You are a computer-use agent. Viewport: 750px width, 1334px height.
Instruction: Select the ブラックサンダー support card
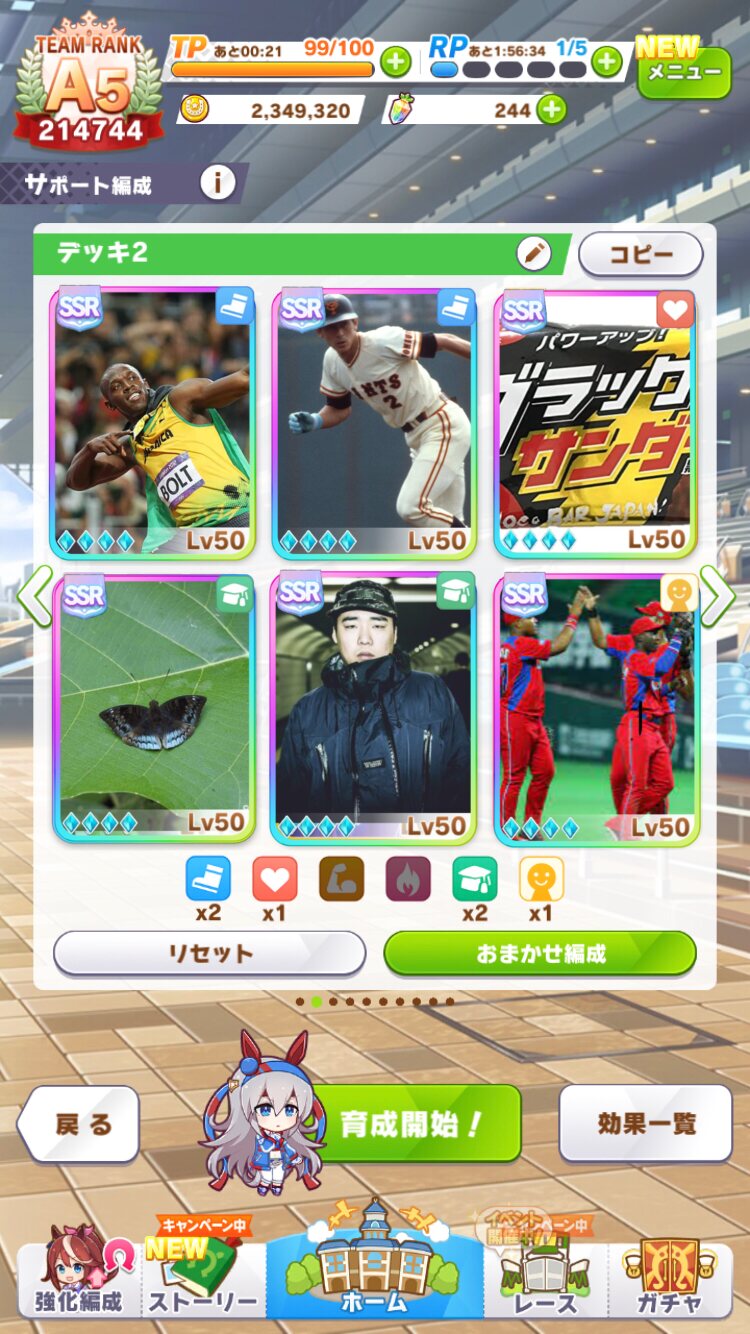click(596, 423)
